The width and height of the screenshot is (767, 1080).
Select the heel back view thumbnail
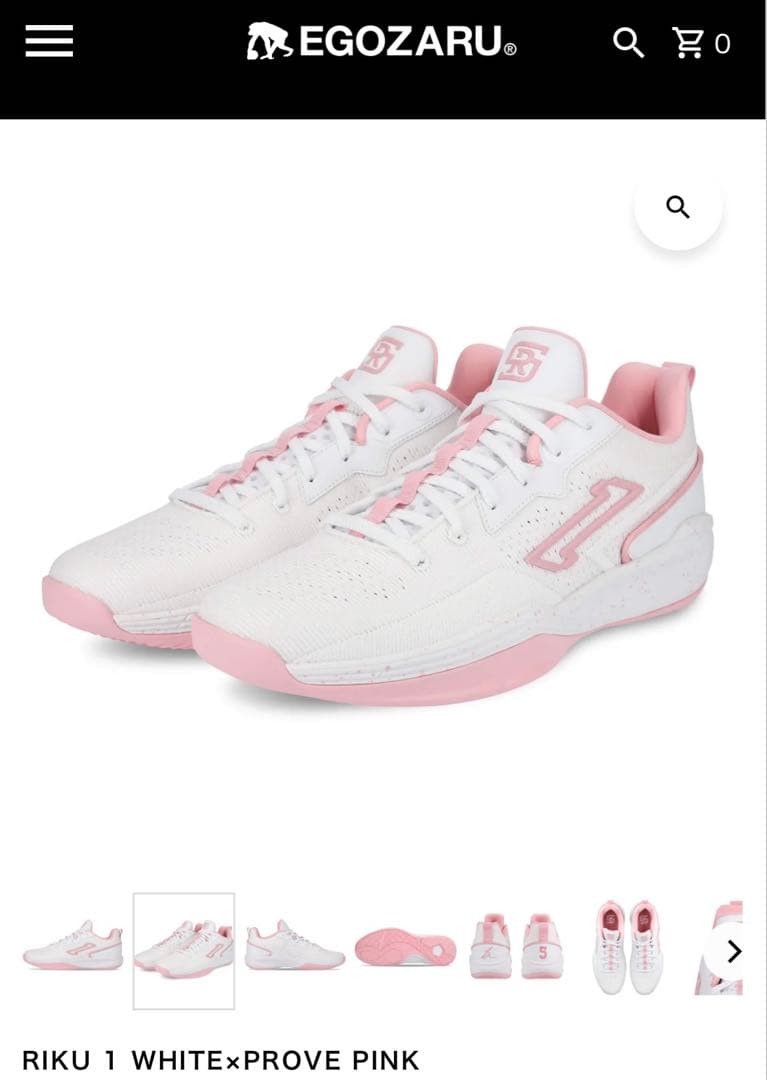pos(516,949)
